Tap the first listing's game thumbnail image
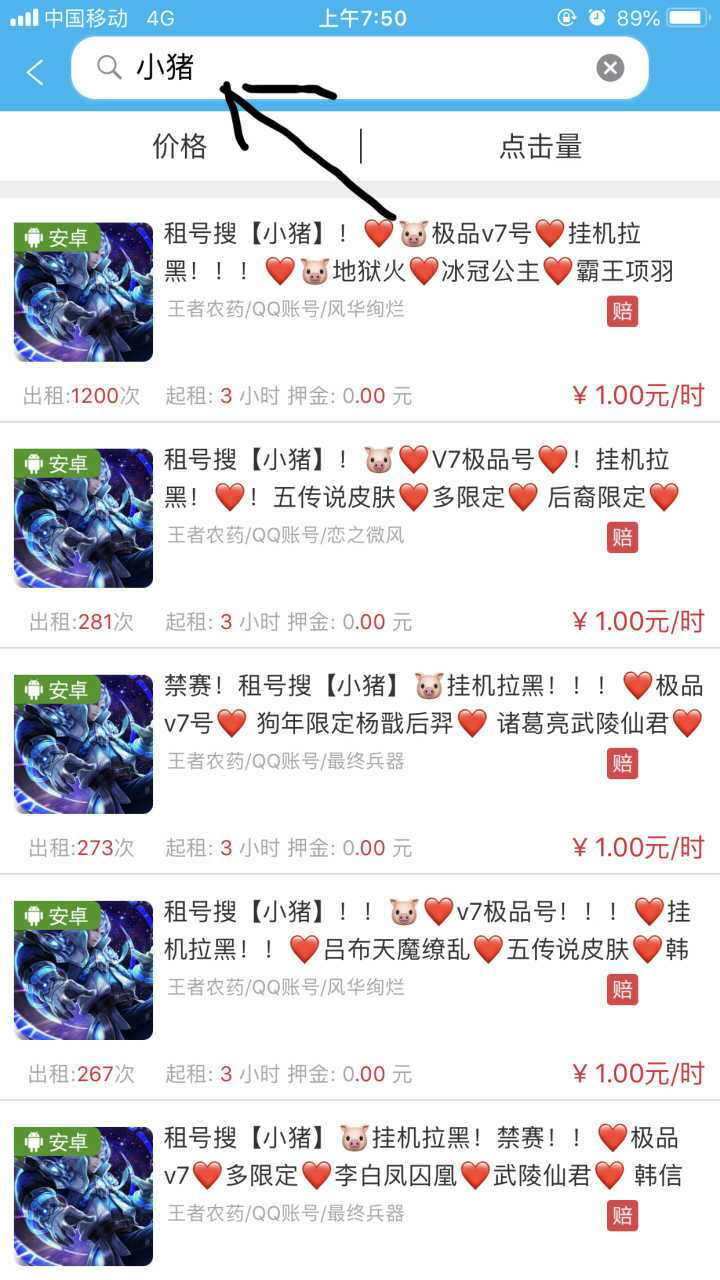The image size is (720, 1280). 83,291
